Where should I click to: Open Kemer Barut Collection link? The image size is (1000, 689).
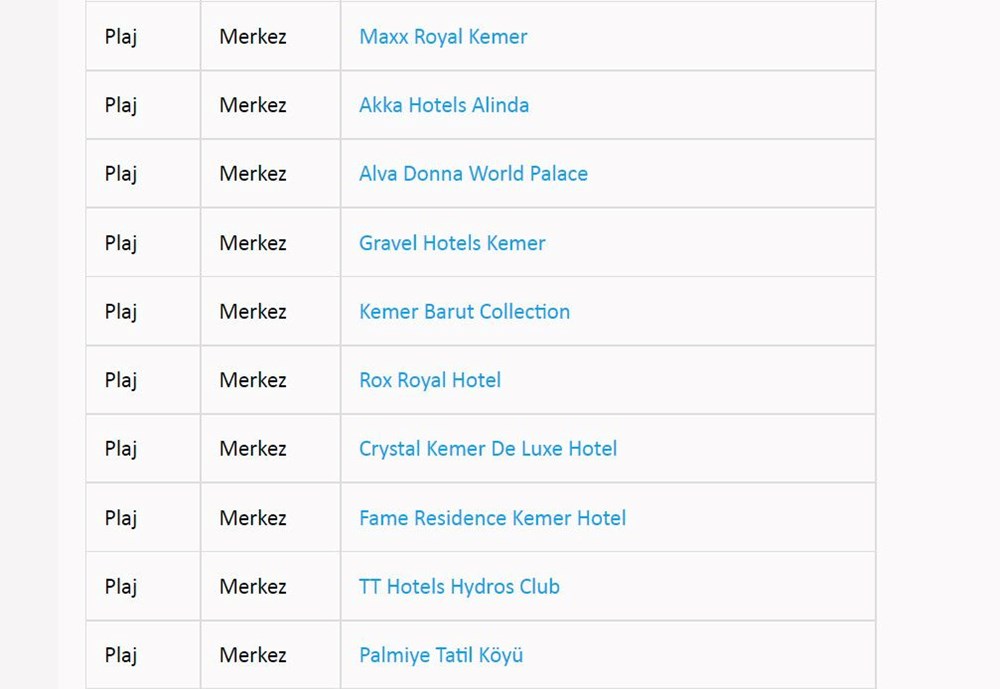click(464, 311)
